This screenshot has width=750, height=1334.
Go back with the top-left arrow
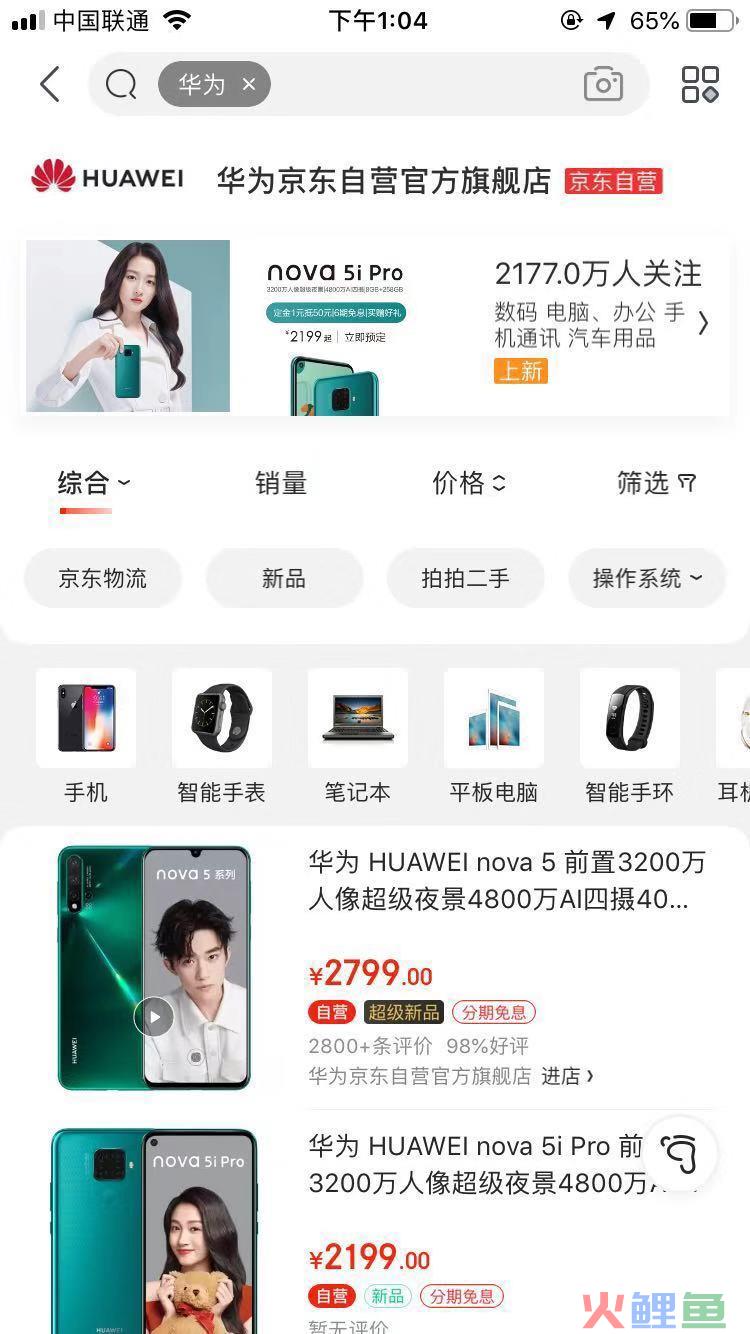(x=50, y=85)
